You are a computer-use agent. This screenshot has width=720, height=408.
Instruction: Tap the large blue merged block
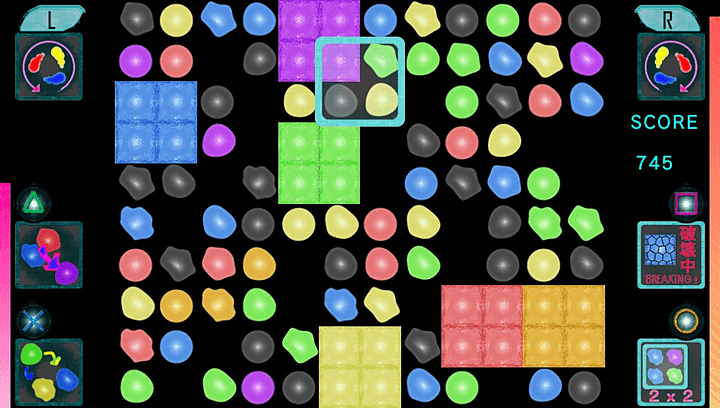(156, 122)
